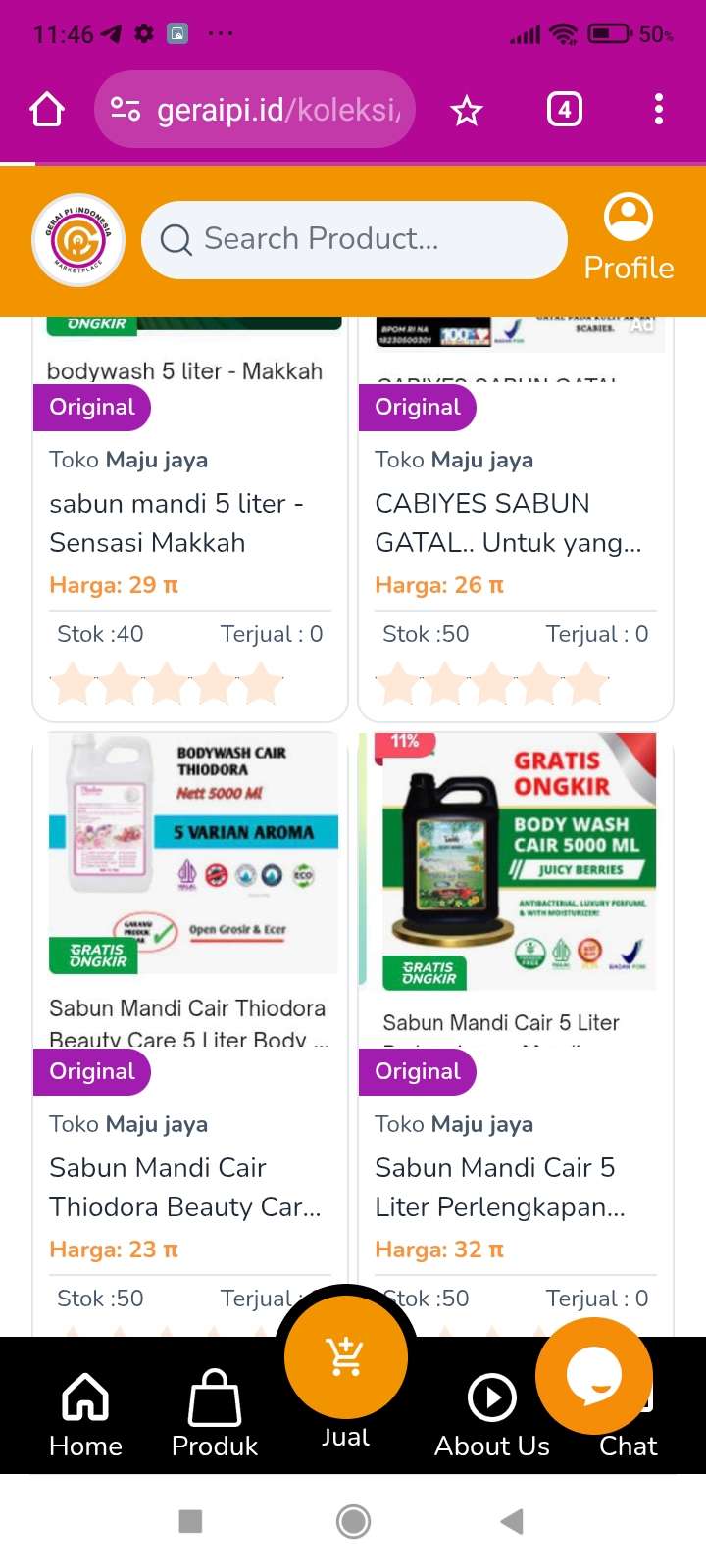Viewport: 706px width, 1568px height.
Task: Tap the orange Jual cart button
Action: click(x=346, y=1358)
